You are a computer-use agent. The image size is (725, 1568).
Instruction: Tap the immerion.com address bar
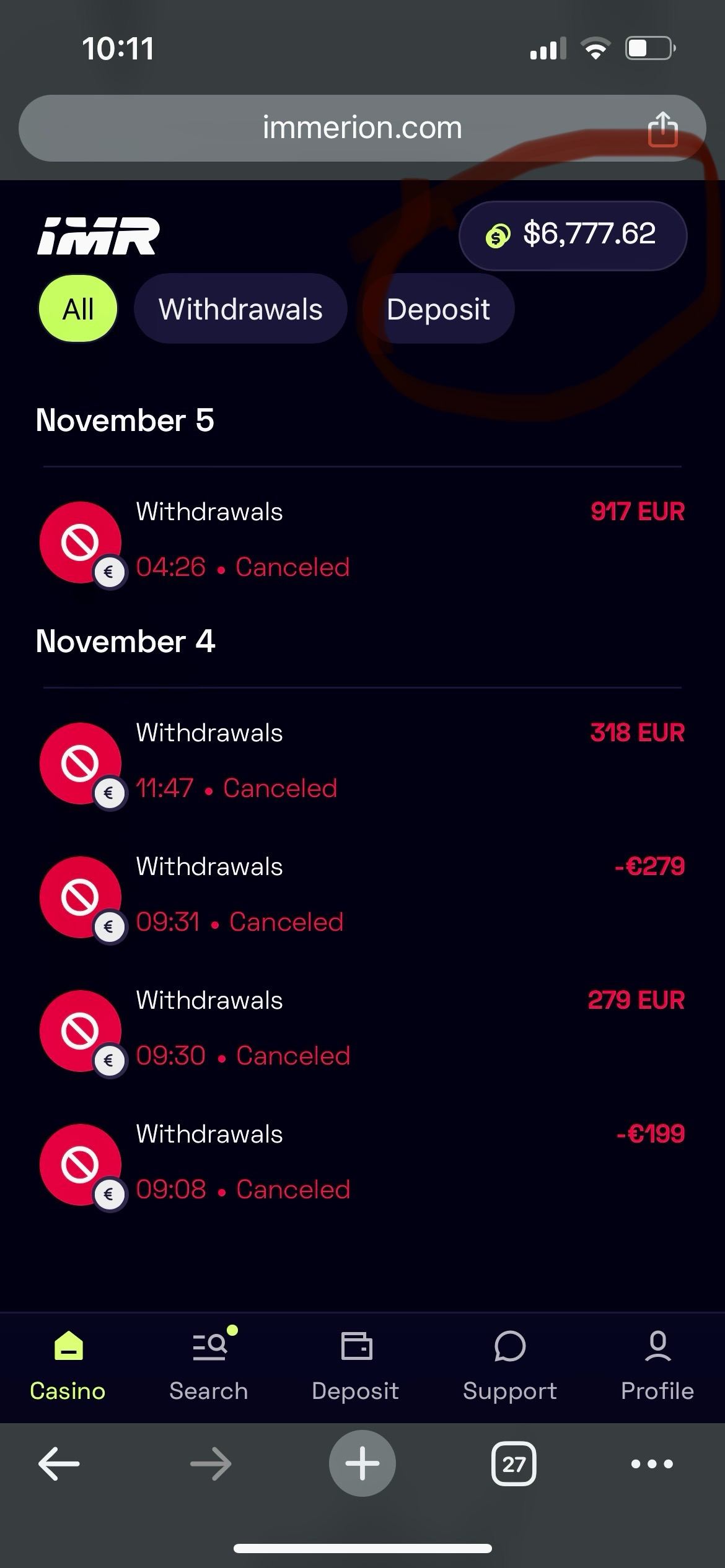point(362,128)
